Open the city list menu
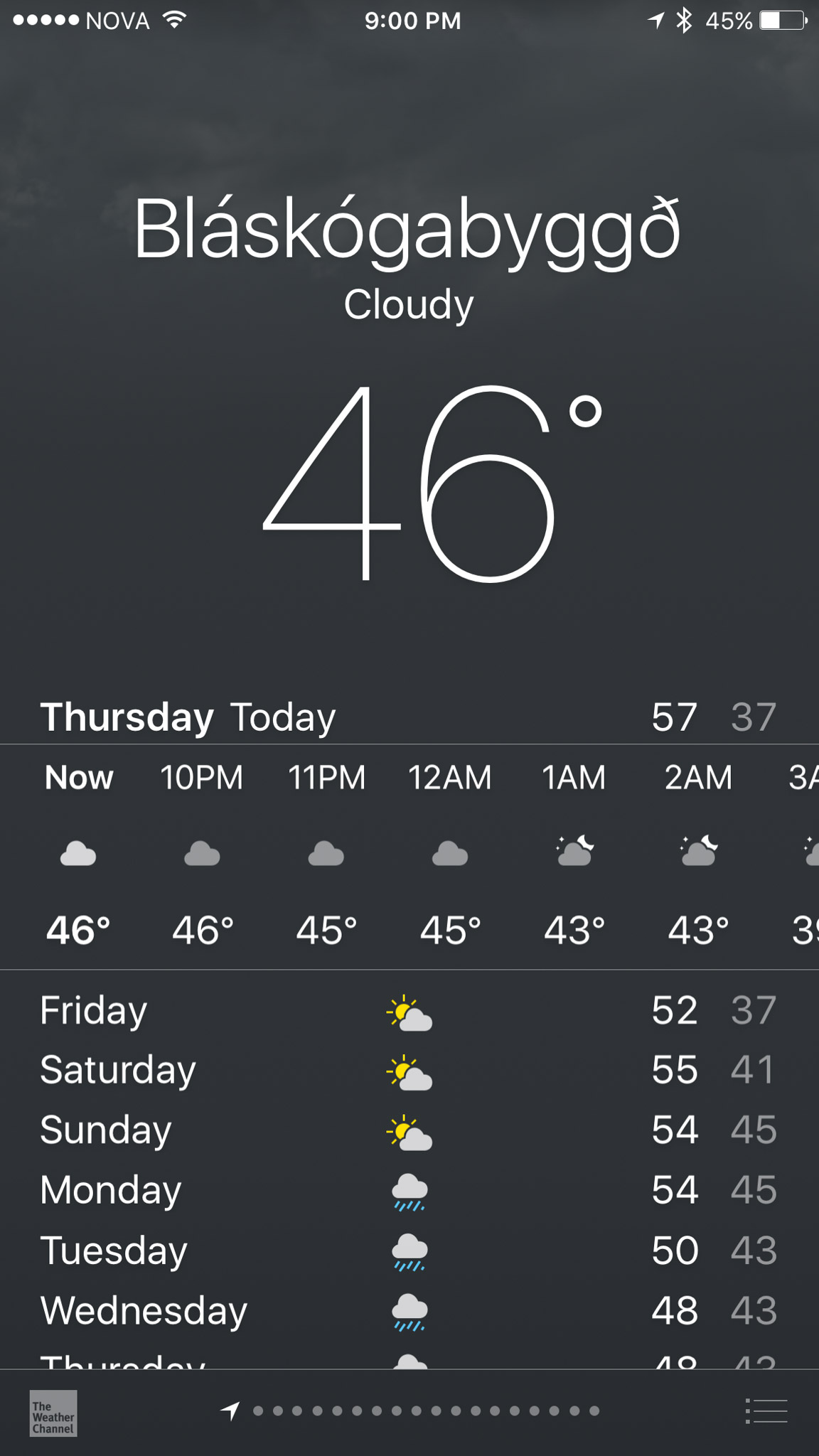819x1456 pixels. (x=766, y=1411)
